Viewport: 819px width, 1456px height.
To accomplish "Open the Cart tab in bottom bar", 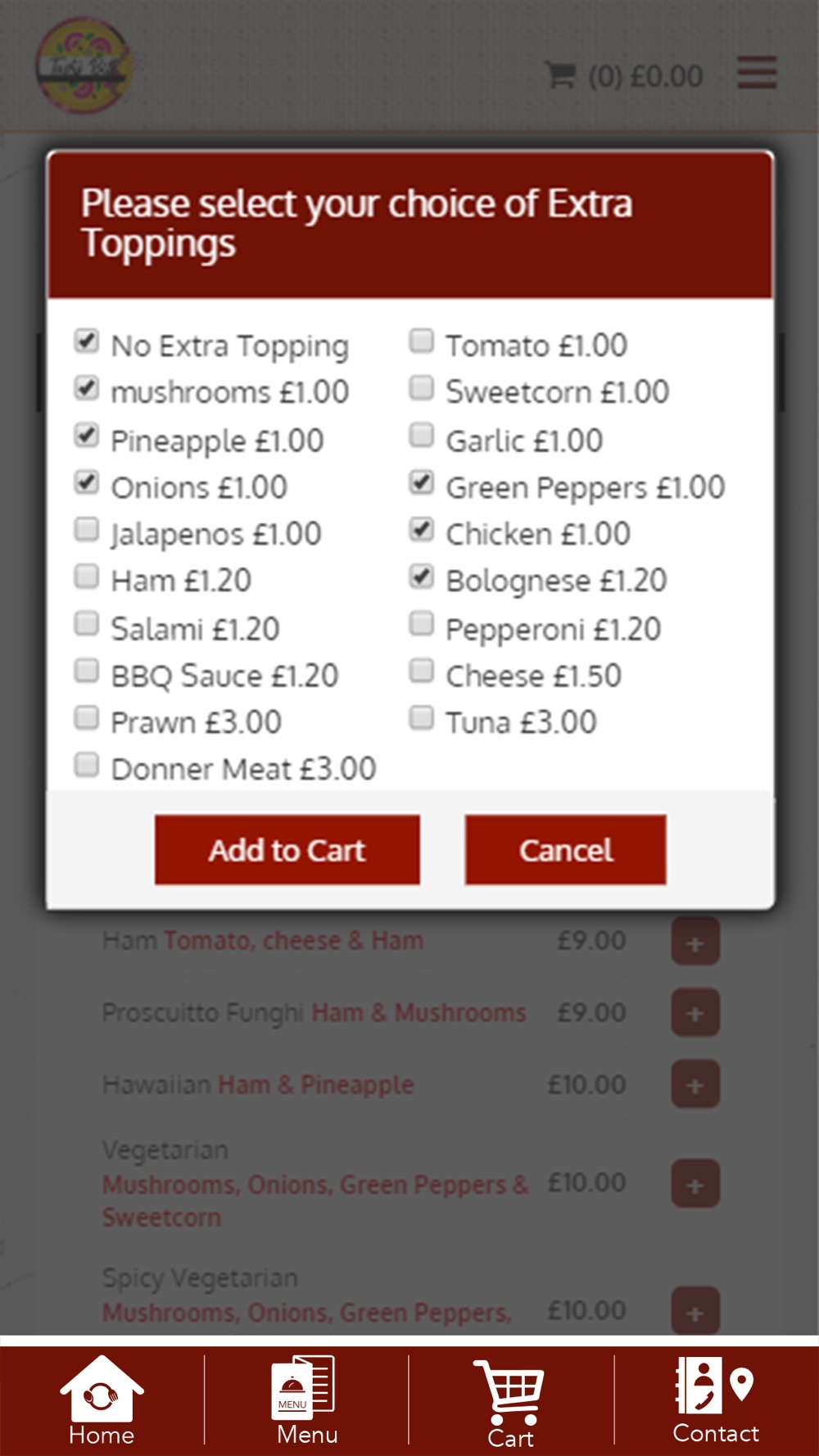I will [x=511, y=1402].
